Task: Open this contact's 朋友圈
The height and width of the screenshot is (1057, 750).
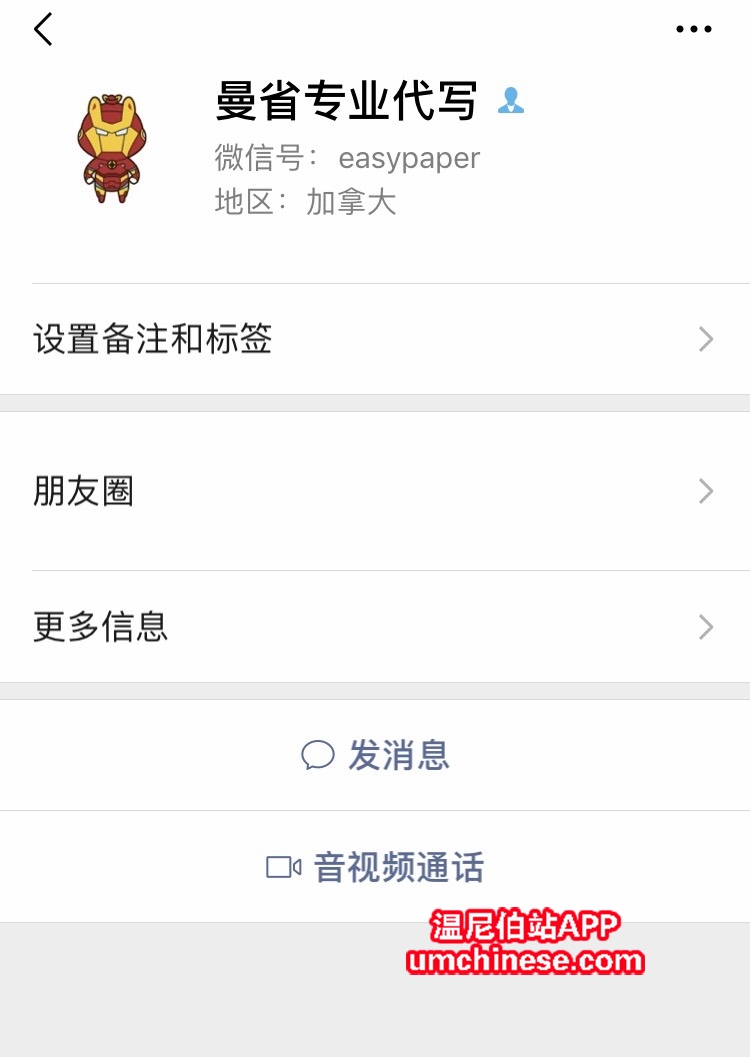Action: [x=375, y=491]
